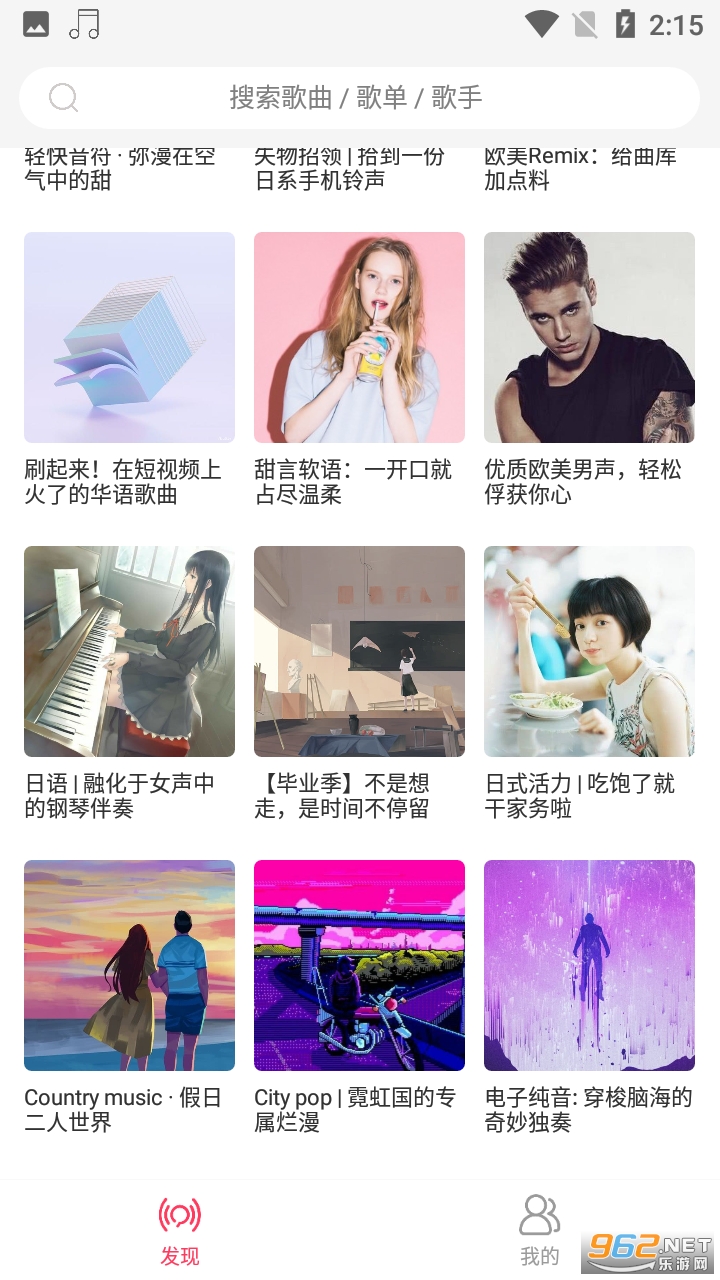The image size is (720, 1280).
Task: Open playlist City pop | 霓虹国的专属烂漫
Action: 359,966
